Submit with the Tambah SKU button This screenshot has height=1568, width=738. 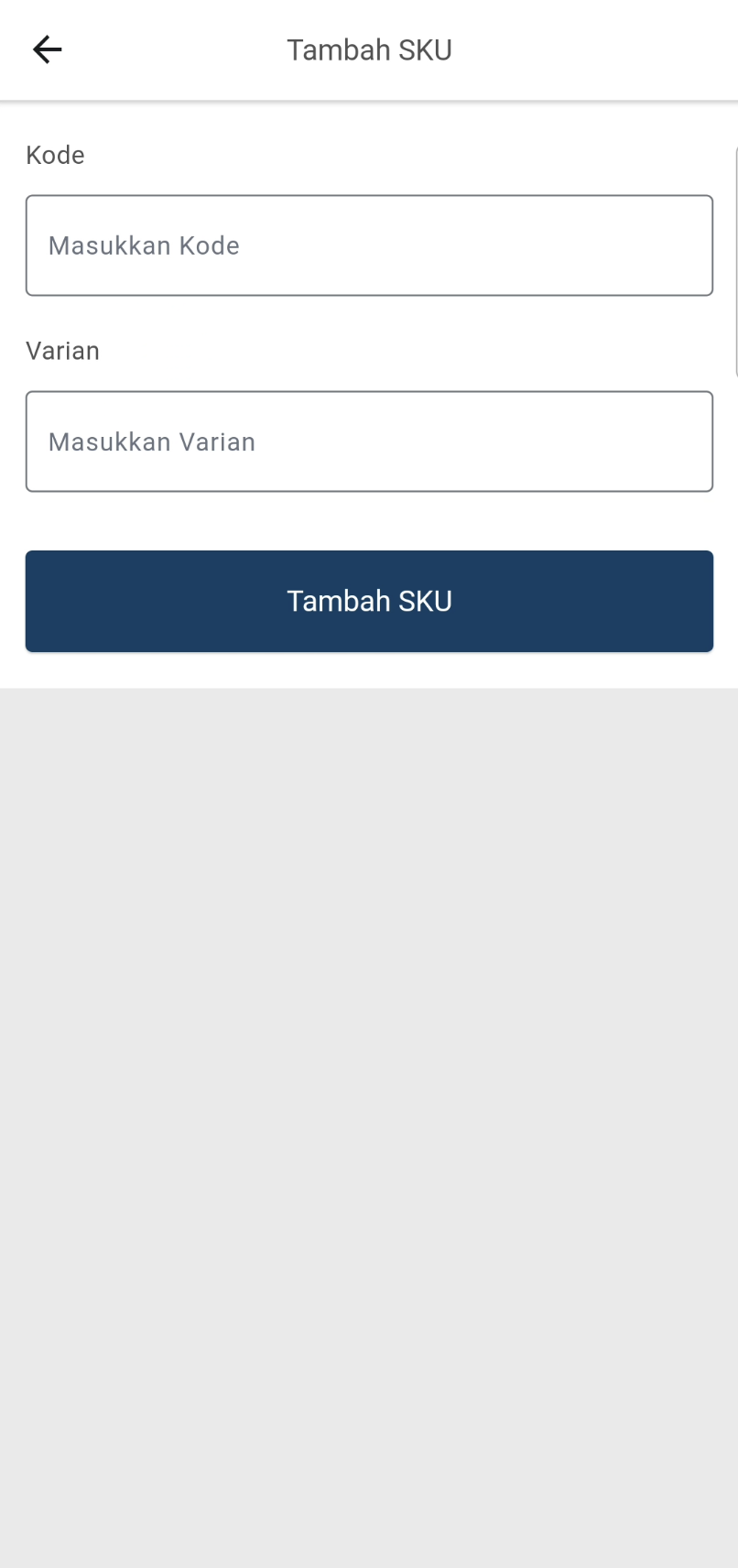[x=369, y=601]
